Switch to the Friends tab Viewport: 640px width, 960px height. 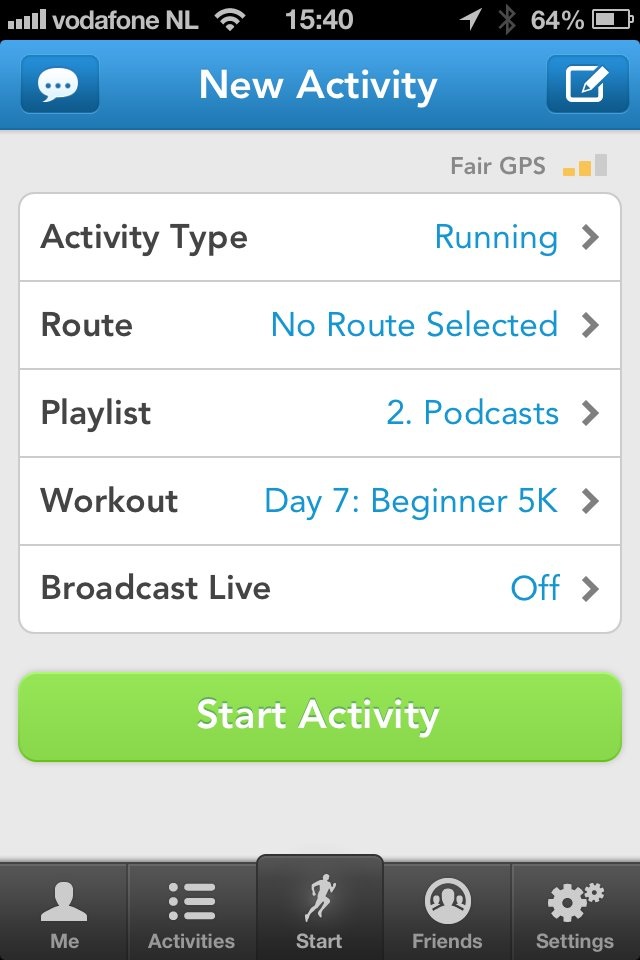point(447,914)
